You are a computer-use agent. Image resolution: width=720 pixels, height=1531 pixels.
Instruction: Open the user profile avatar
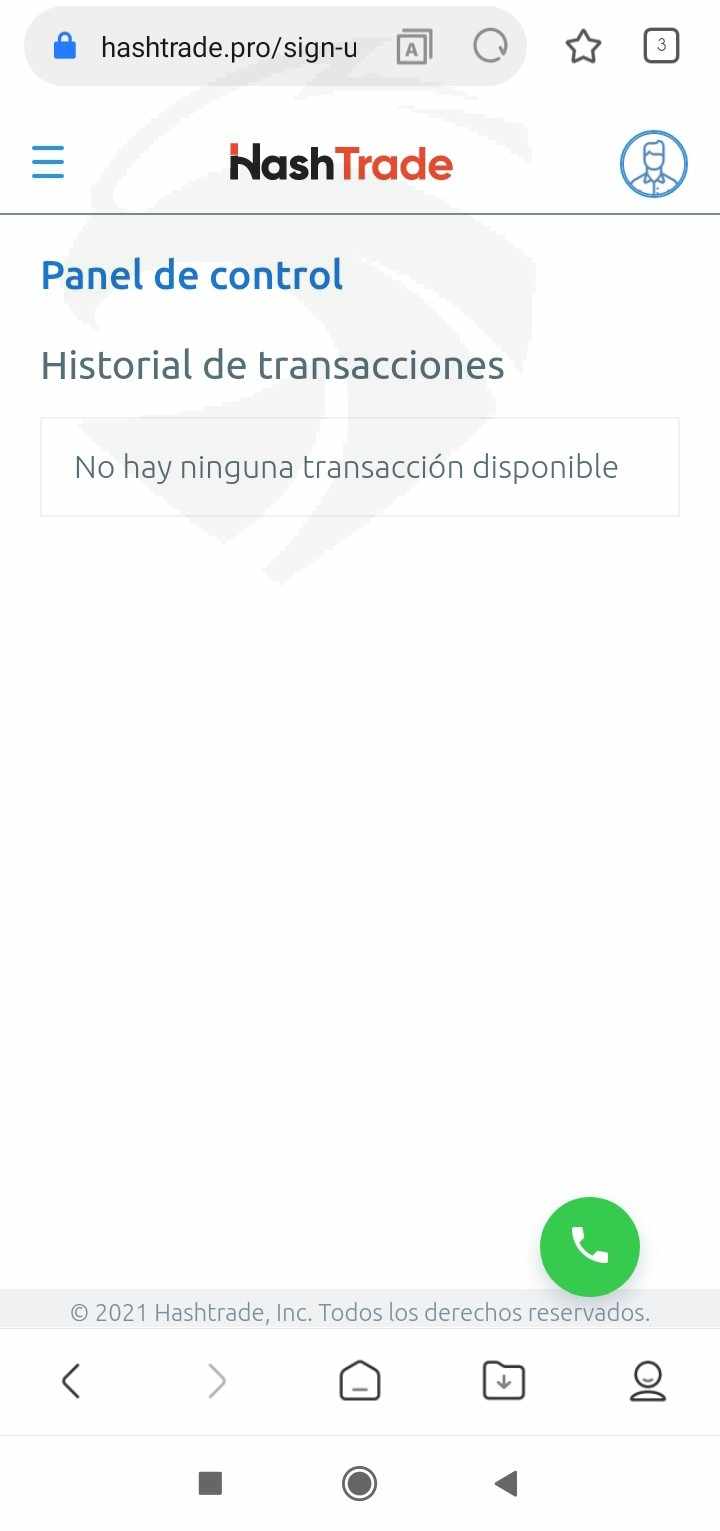click(x=654, y=163)
